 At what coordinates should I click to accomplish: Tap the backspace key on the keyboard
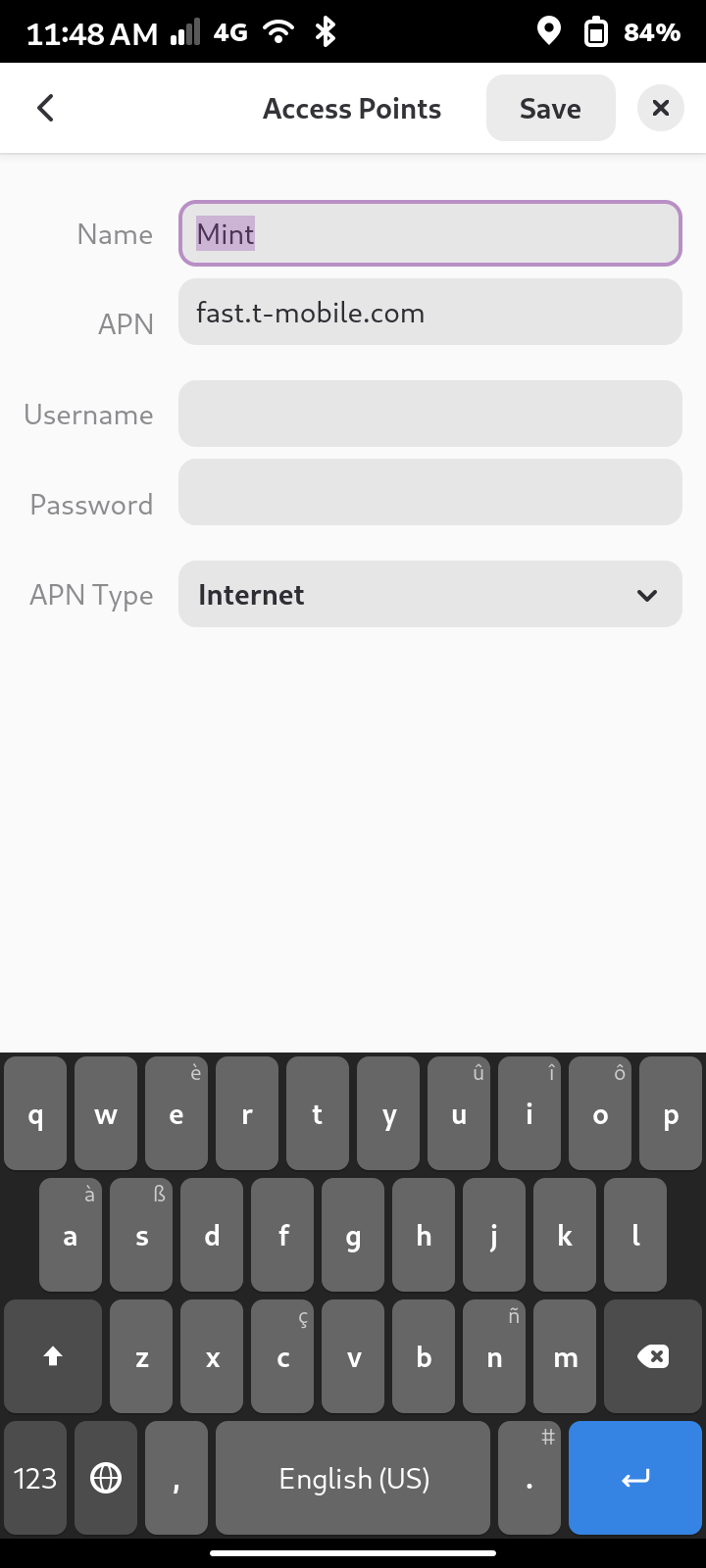click(652, 1356)
